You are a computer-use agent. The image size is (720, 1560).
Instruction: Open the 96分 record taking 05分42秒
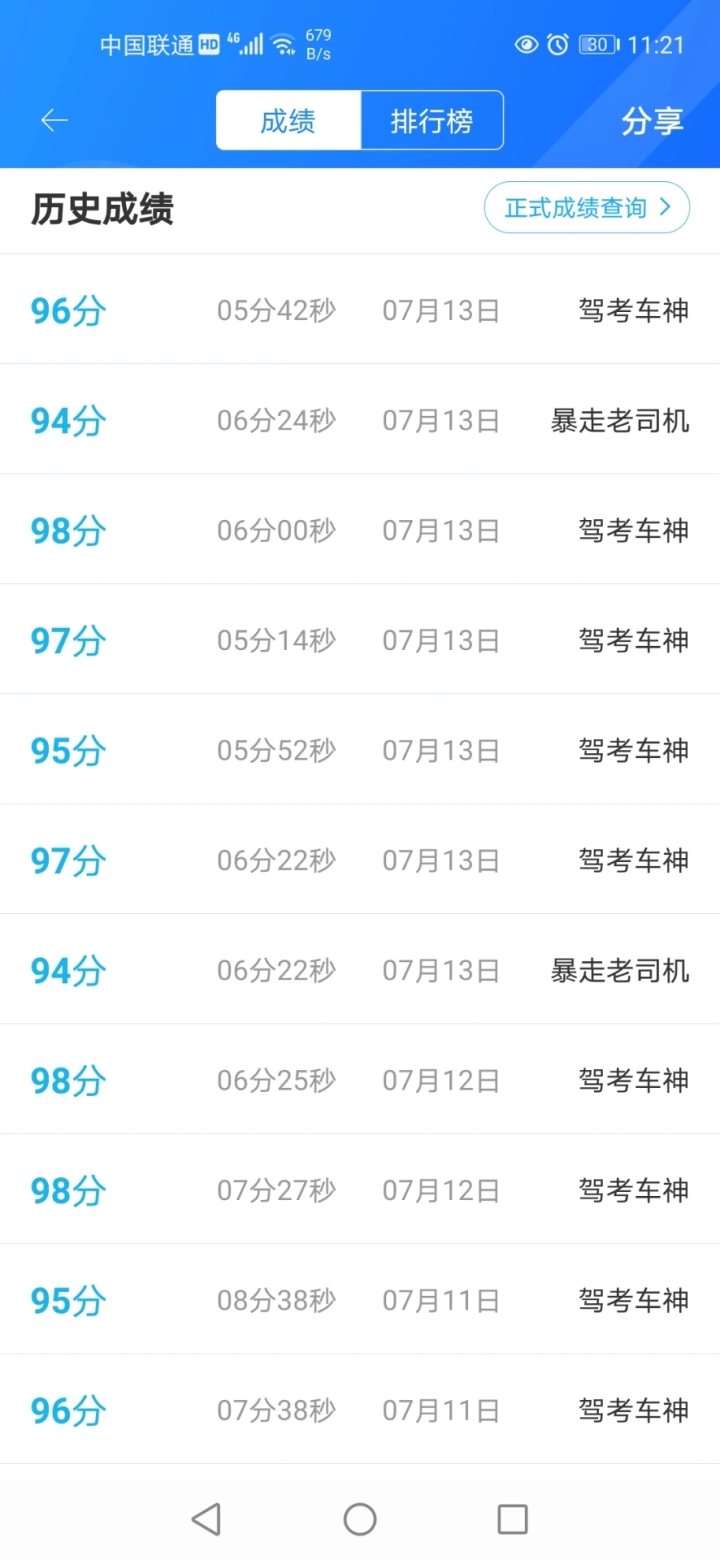tap(360, 310)
